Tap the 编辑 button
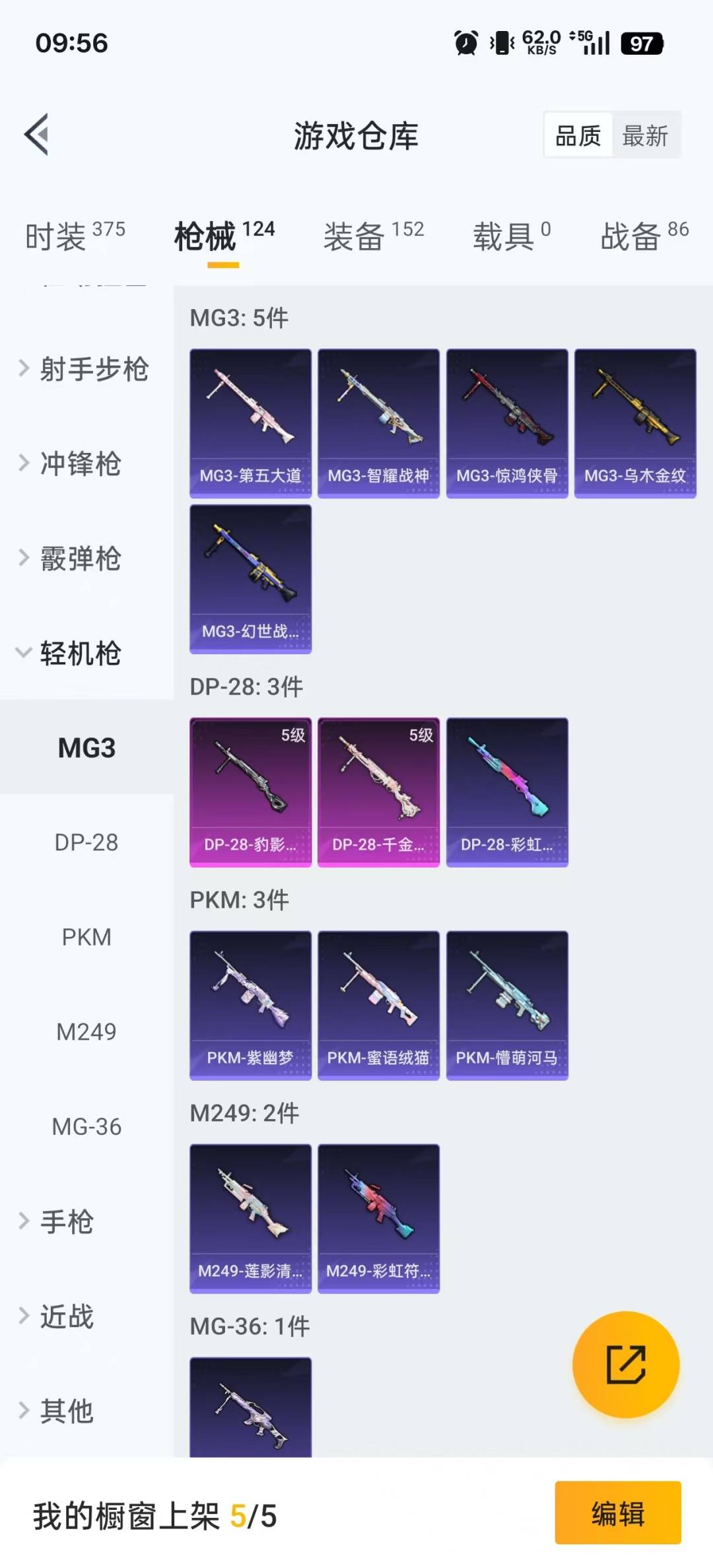 (x=617, y=1513)
